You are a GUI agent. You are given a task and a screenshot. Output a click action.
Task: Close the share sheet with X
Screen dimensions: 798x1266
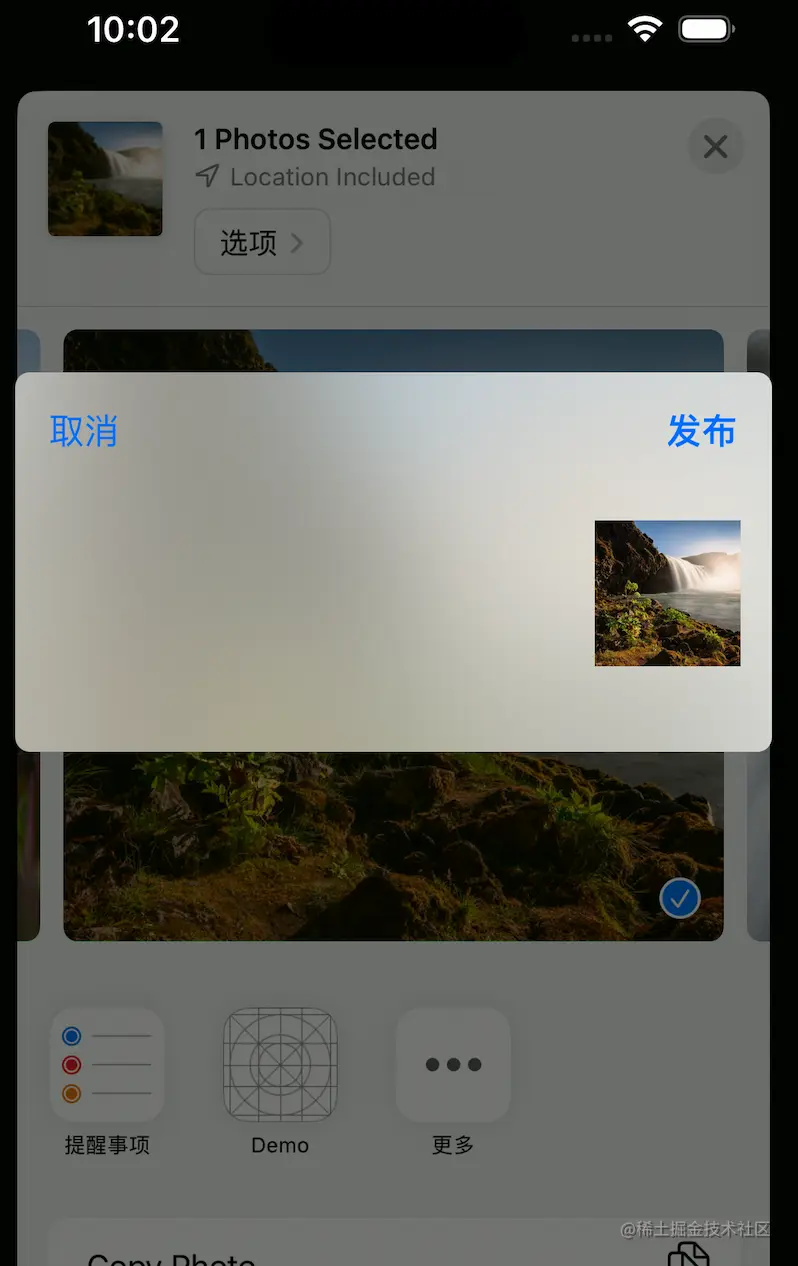(x=715, y=148)
